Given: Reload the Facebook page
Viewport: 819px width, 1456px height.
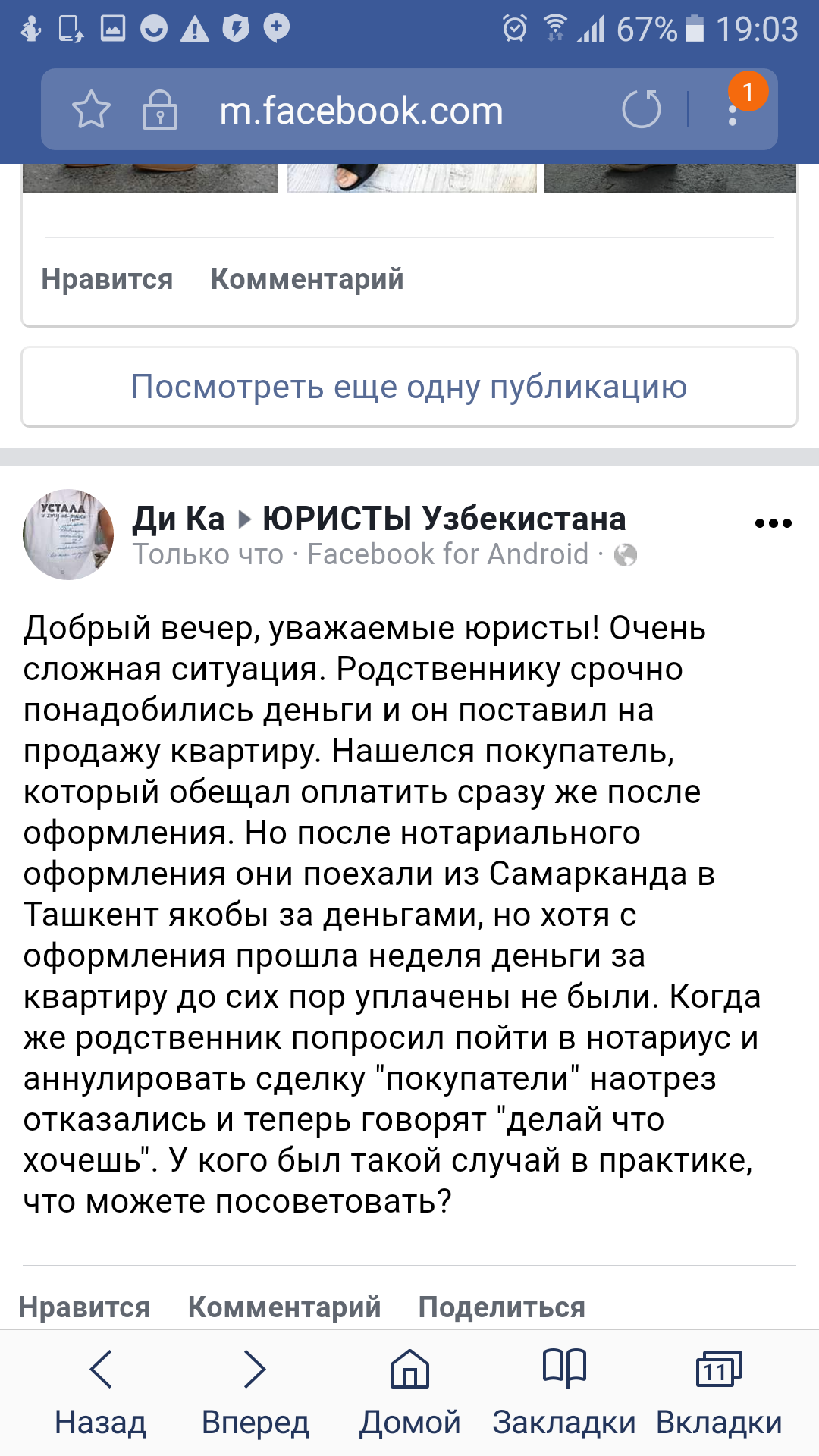Looking at the screenshot, I should tap(641, 110).
